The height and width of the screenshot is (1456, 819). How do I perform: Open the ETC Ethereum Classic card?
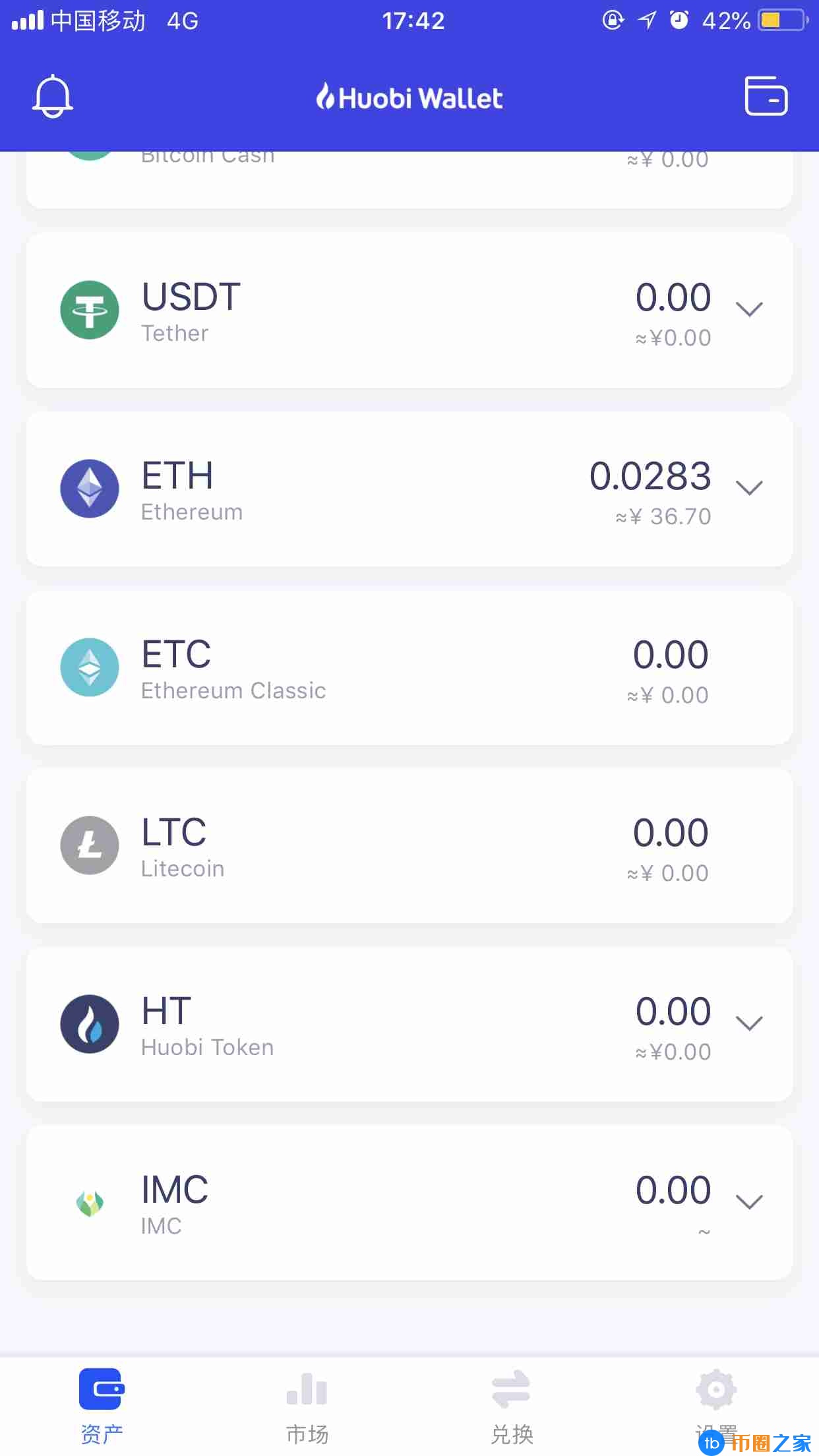click(x=409, y=668)
